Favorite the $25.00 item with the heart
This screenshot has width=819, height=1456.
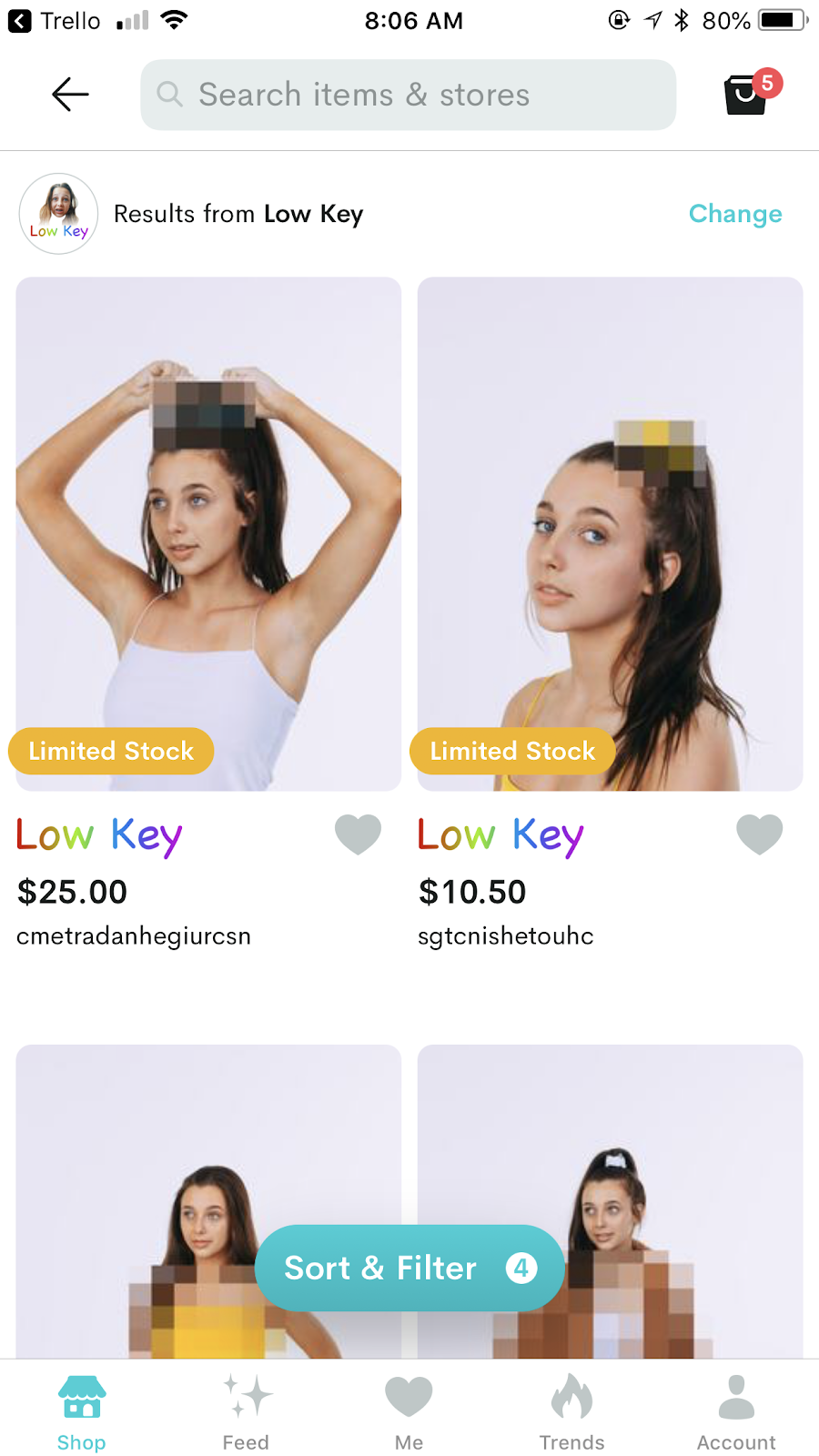(358, 834)
